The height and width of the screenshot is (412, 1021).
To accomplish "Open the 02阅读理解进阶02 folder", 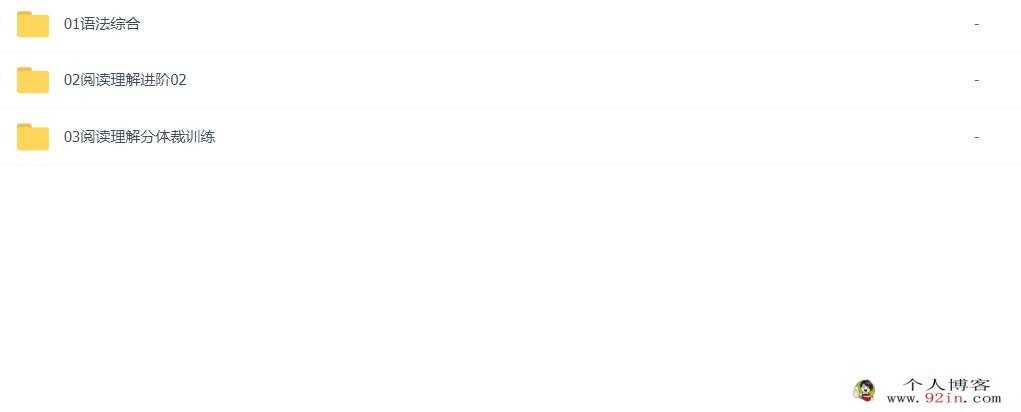I will point(124,80).
